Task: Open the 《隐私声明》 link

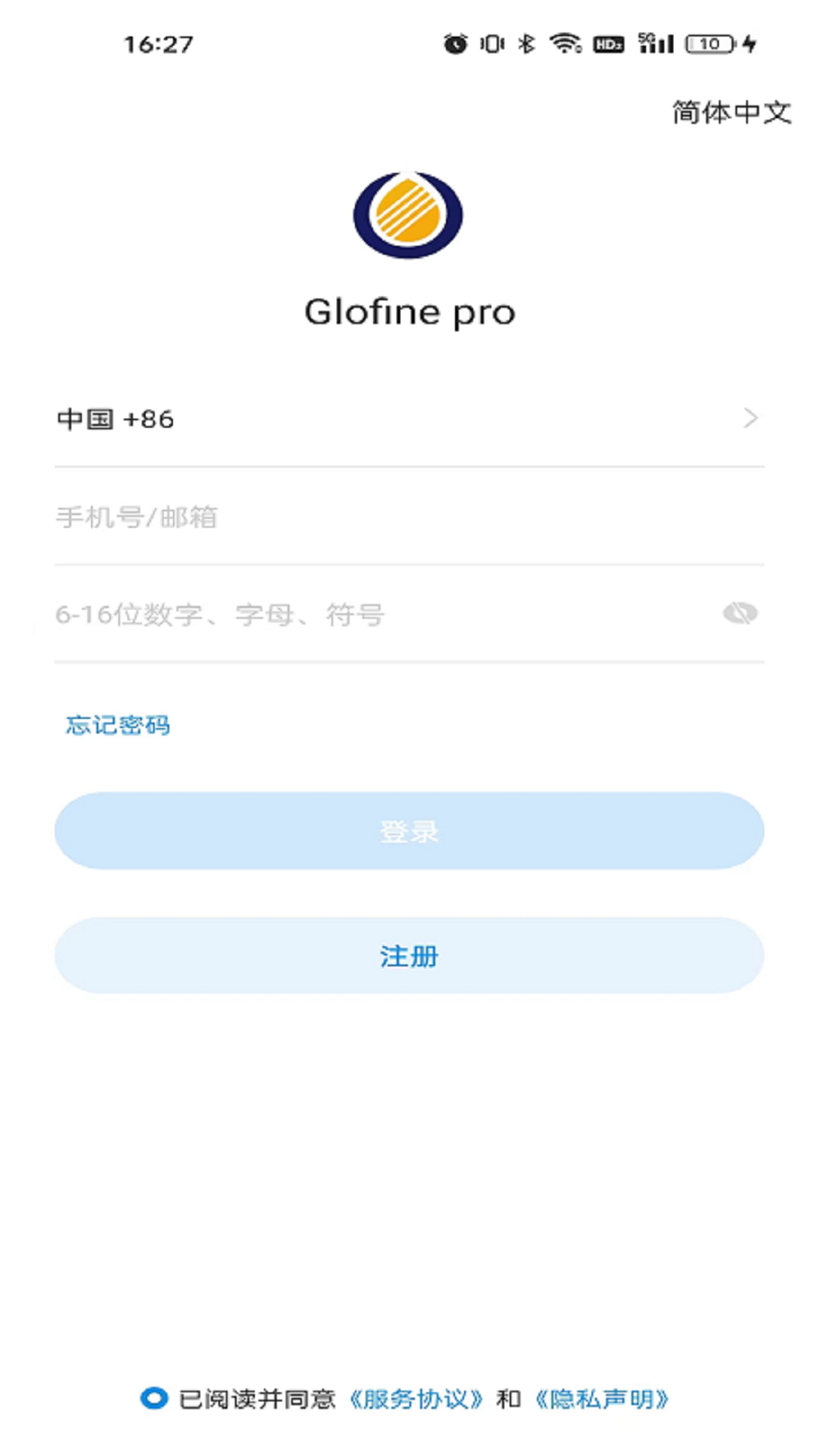Action: 602,1398
